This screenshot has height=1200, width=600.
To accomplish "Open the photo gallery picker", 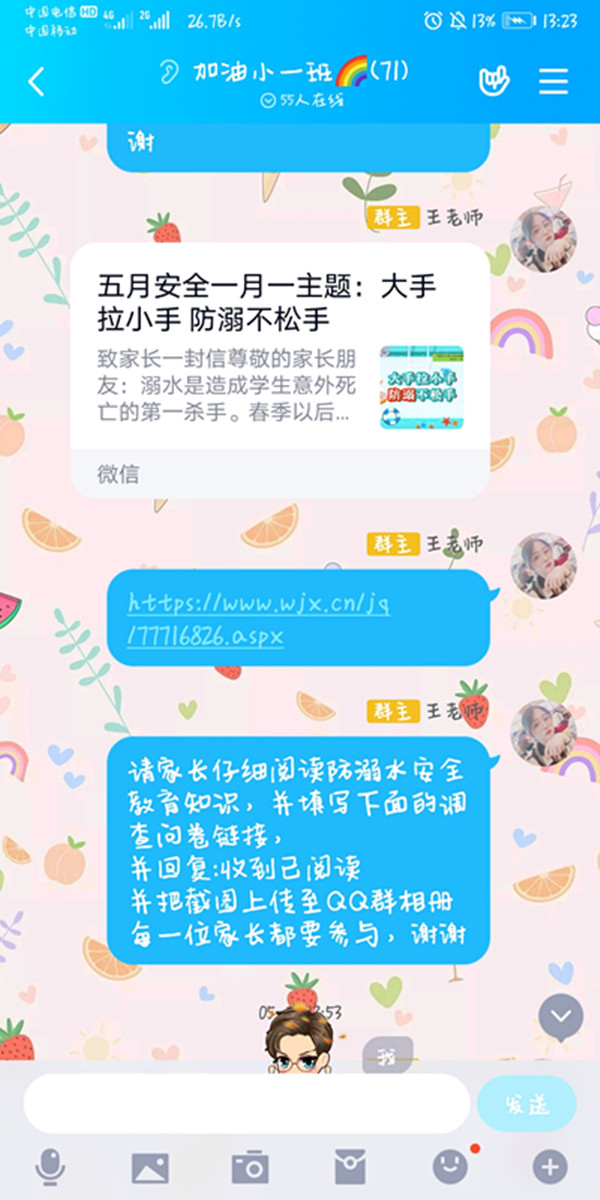I will click(x=150, y=1166).
